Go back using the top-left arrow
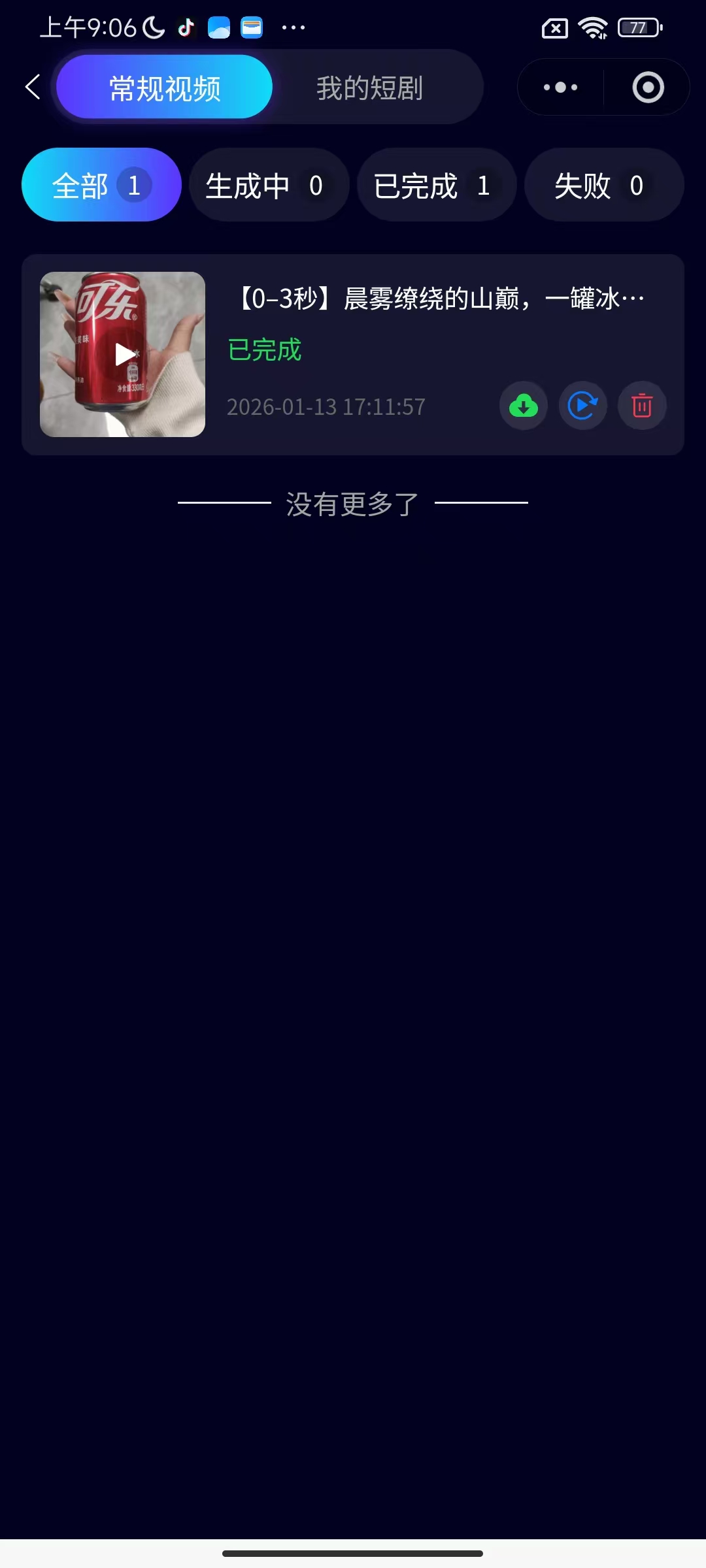This screenshot has height=1568, width=706. (x=33, y=87)
